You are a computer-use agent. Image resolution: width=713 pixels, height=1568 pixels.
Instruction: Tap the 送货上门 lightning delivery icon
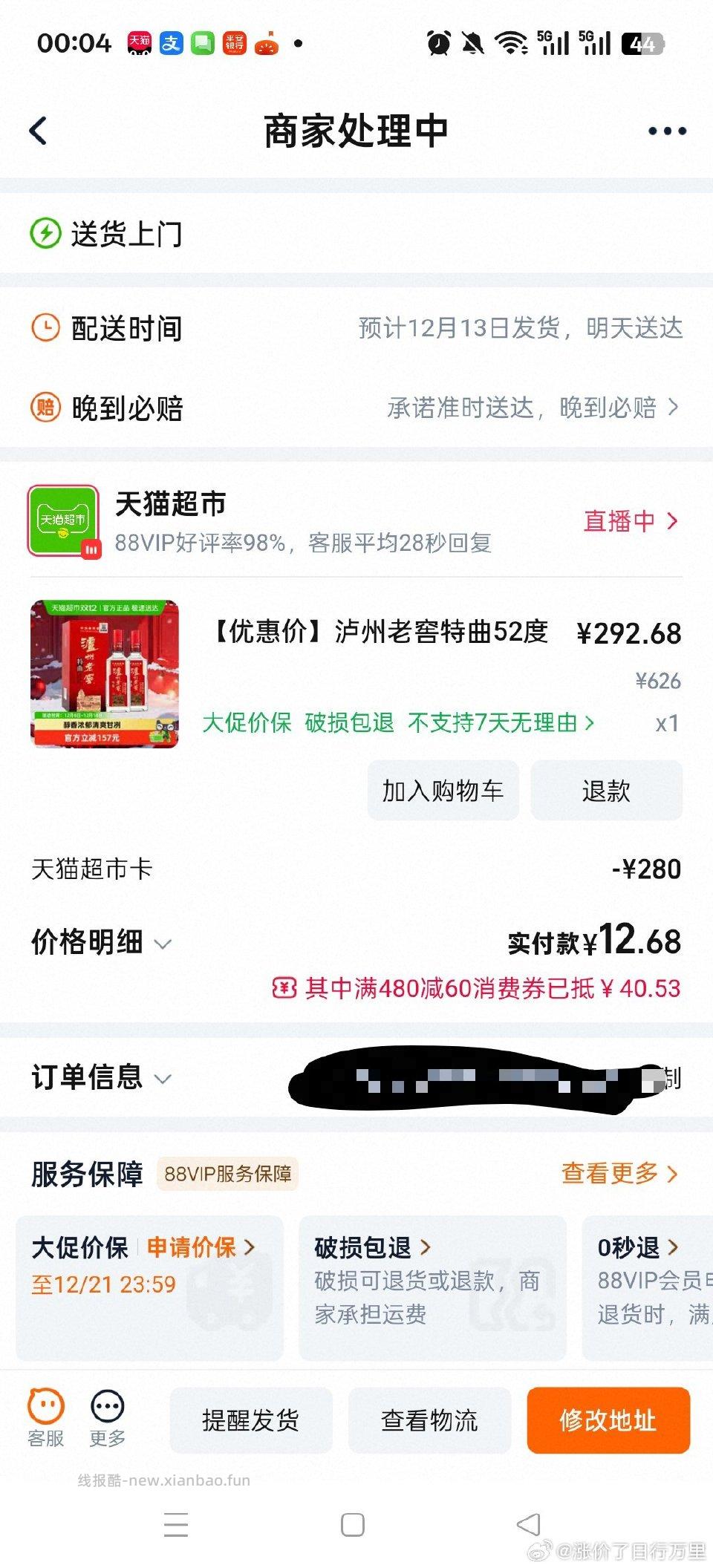[45, 232]
